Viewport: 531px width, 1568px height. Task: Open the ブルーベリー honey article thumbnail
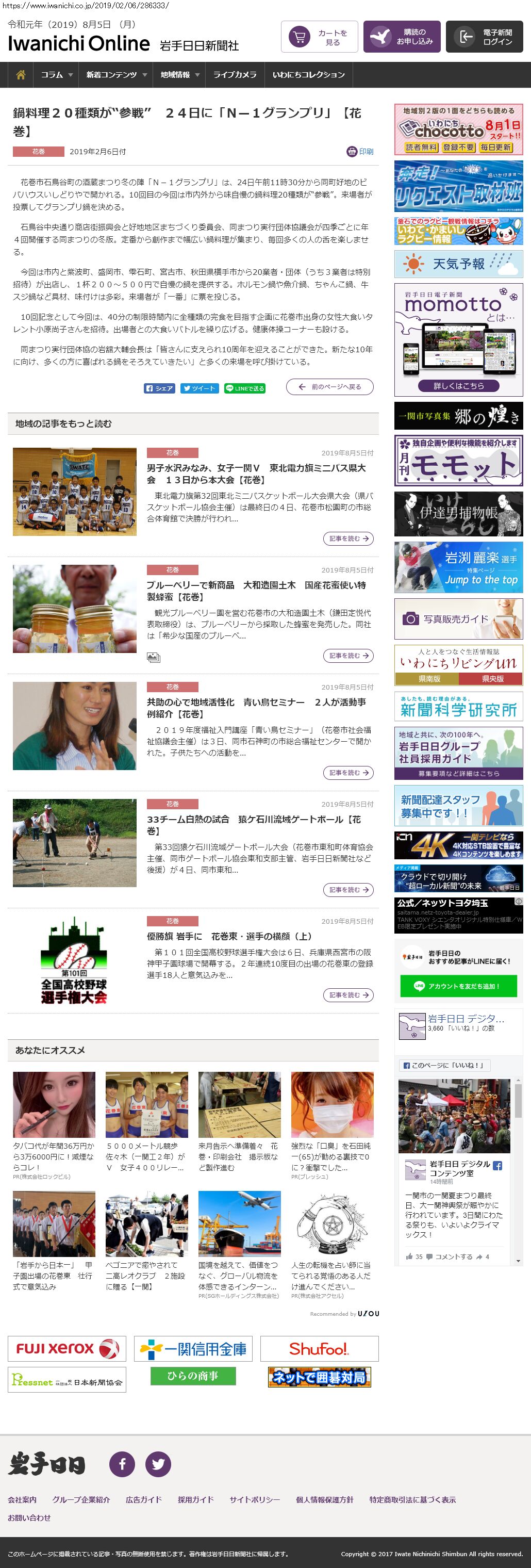[75, 609]
